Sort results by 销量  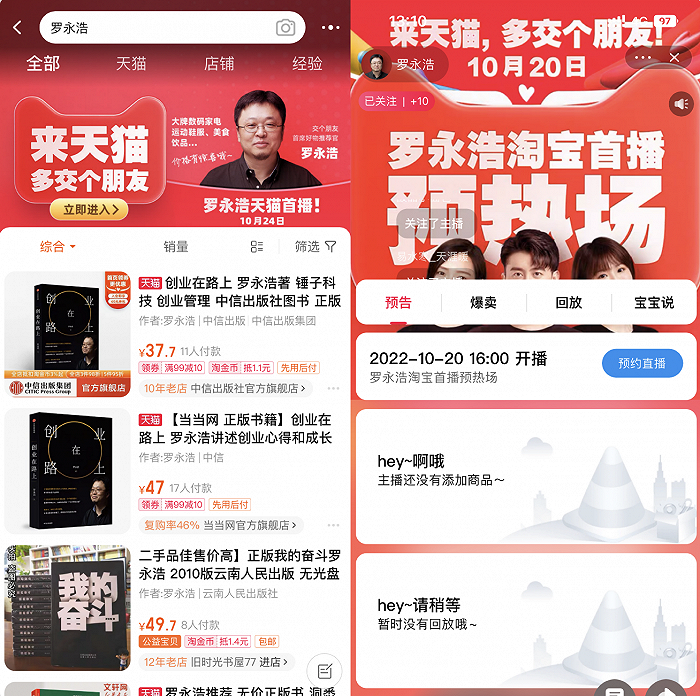pos(176,246)
